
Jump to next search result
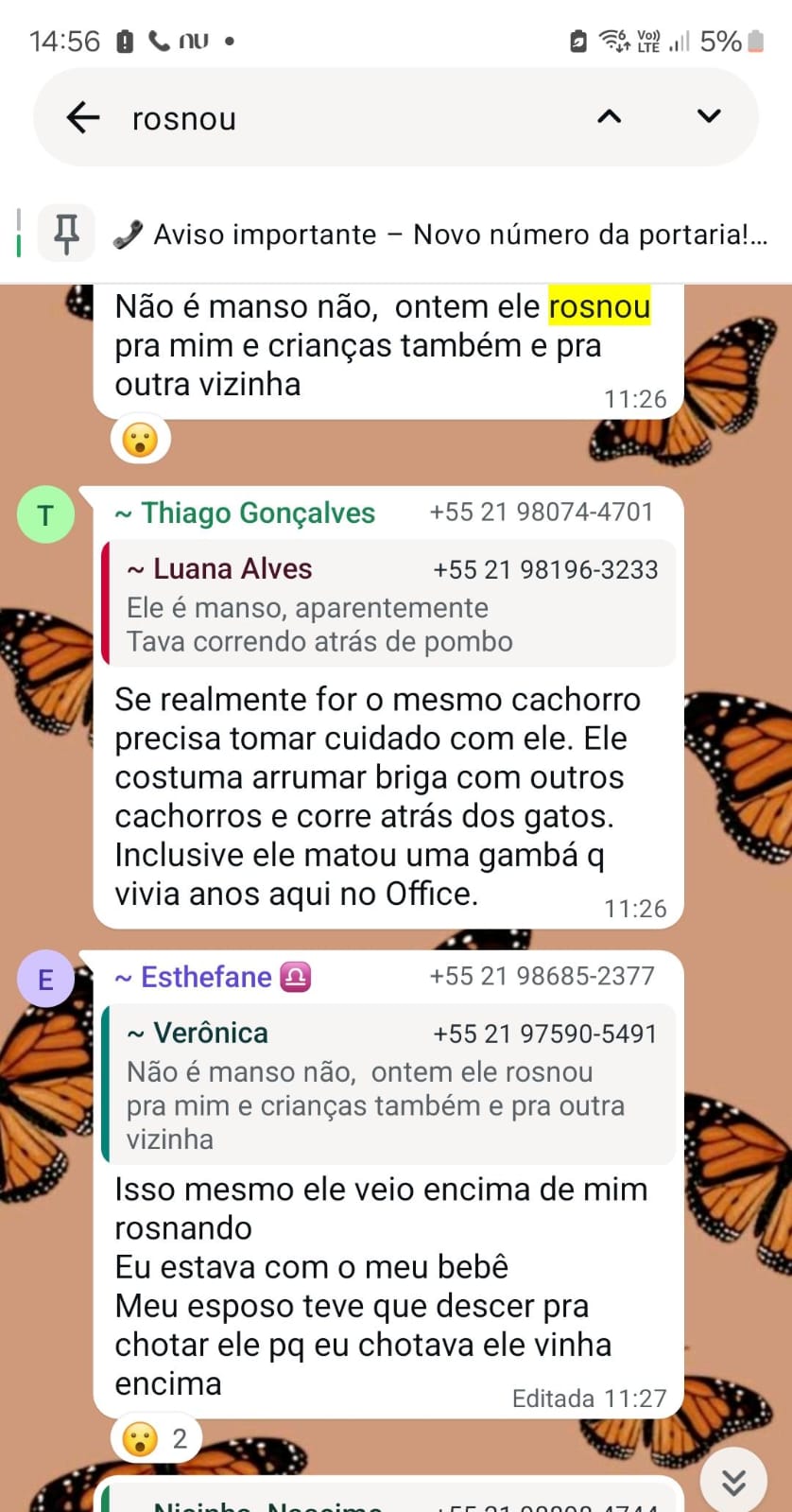coord(708,117)
